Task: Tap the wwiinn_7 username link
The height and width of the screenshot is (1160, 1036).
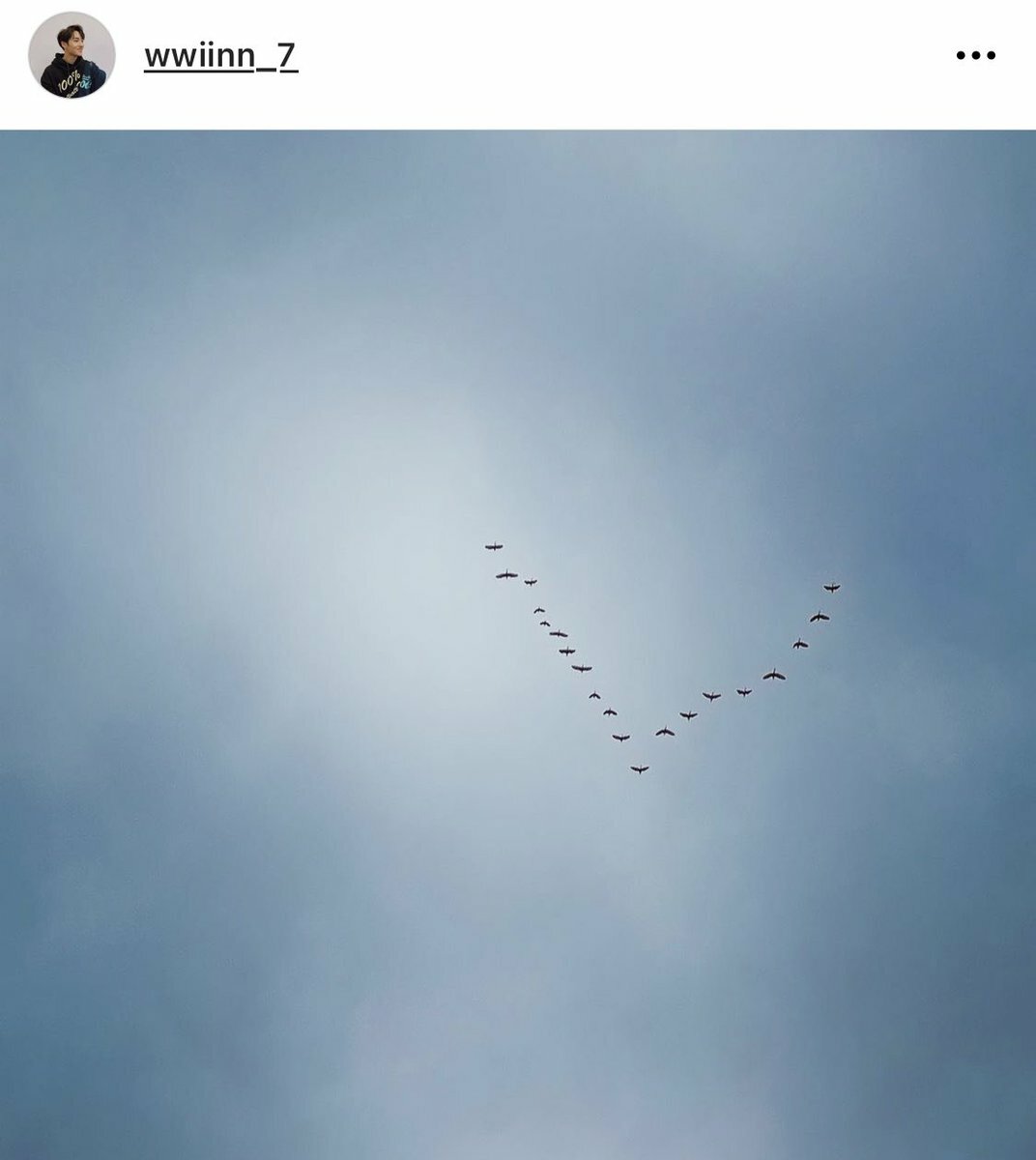Action: coord(220,55)
